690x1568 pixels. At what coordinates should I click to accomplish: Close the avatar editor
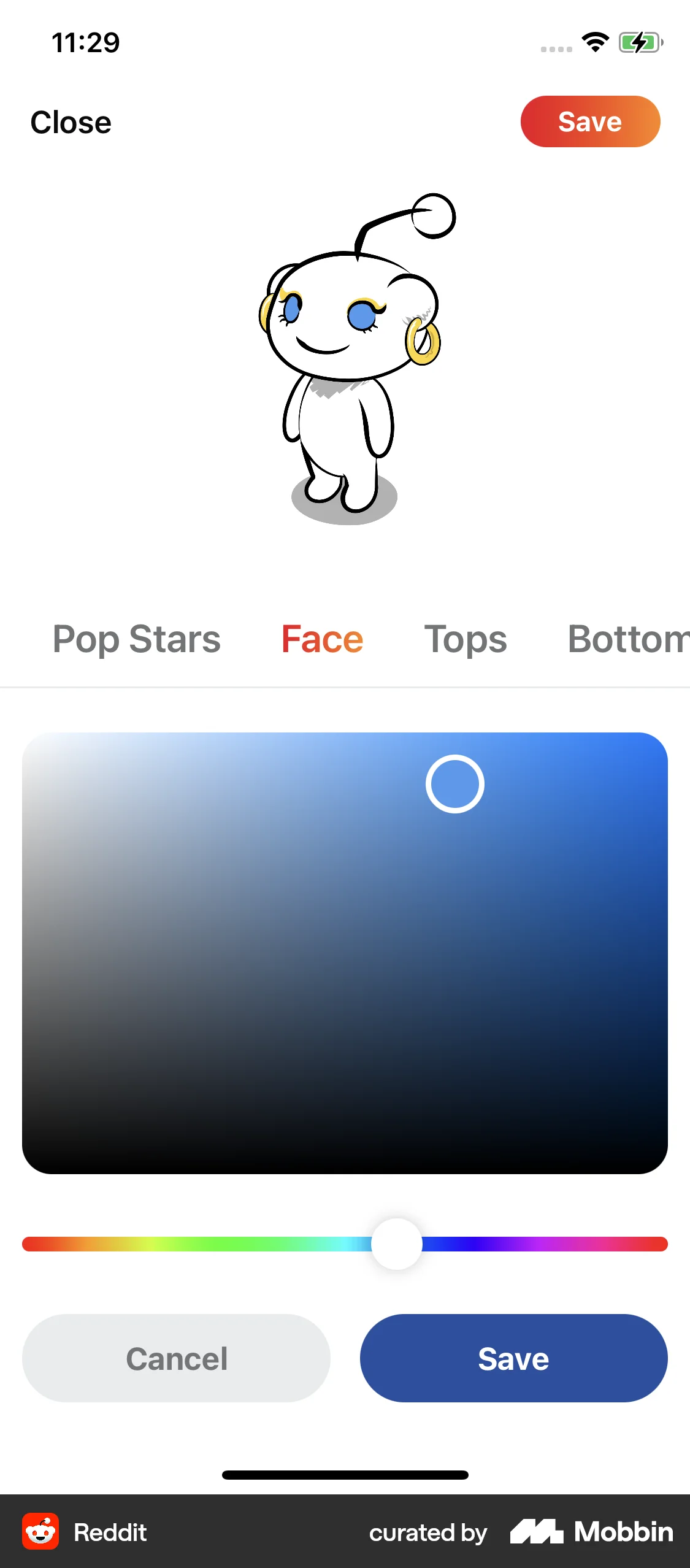[x=70, y=121]
